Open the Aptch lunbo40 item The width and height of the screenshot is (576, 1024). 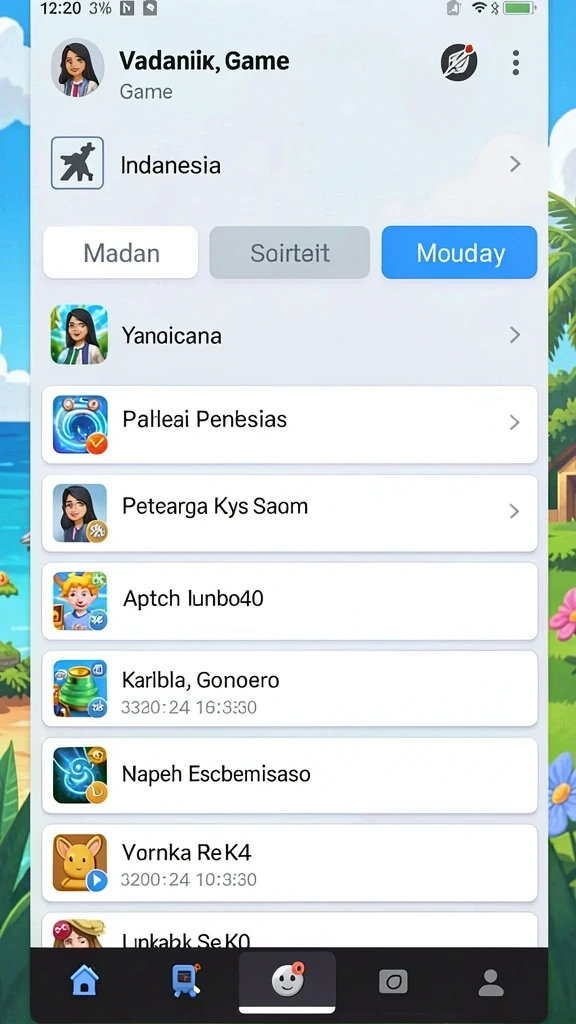[289, 601]
